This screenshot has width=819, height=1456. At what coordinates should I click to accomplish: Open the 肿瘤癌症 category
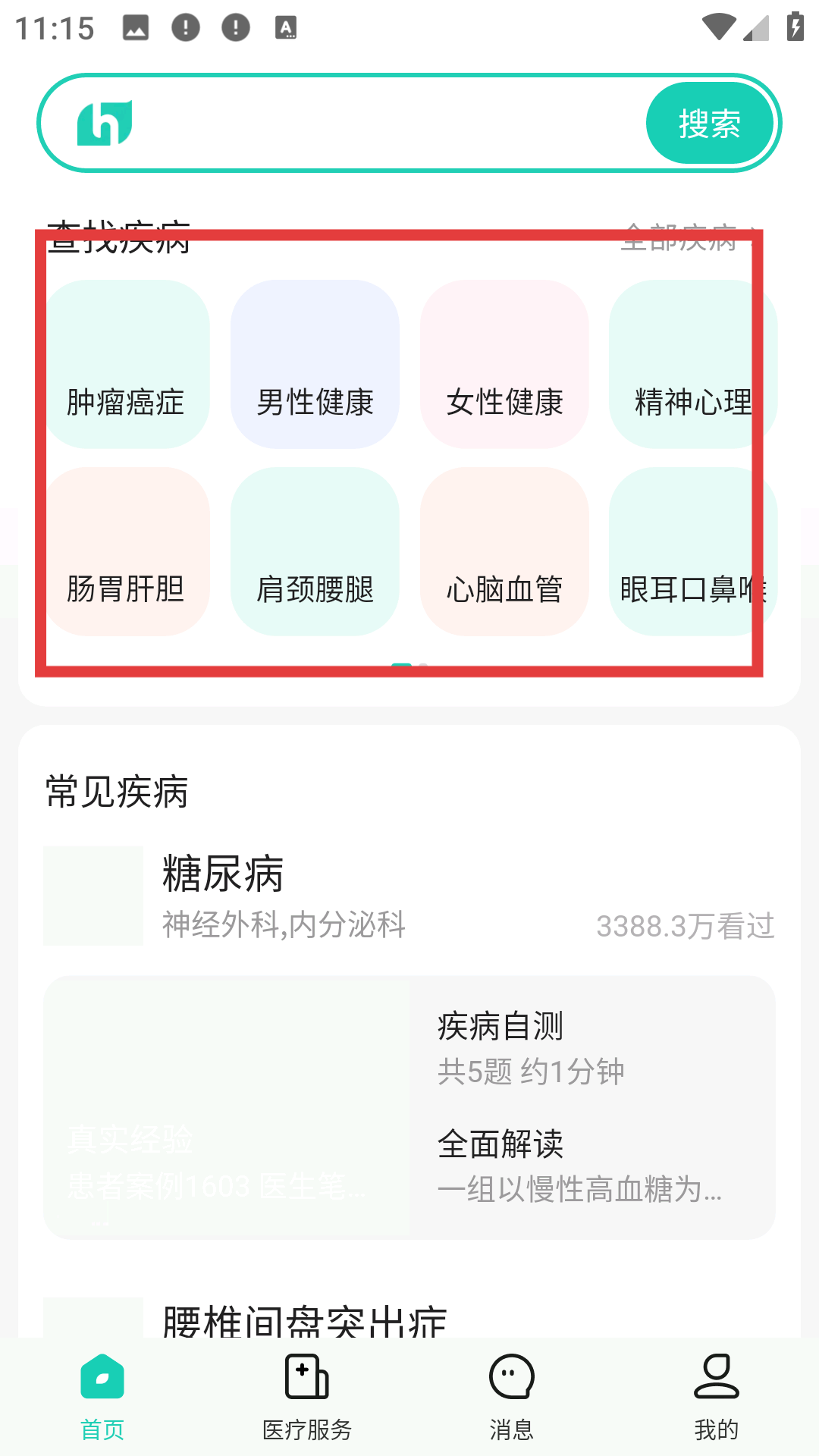coord(126,364)
